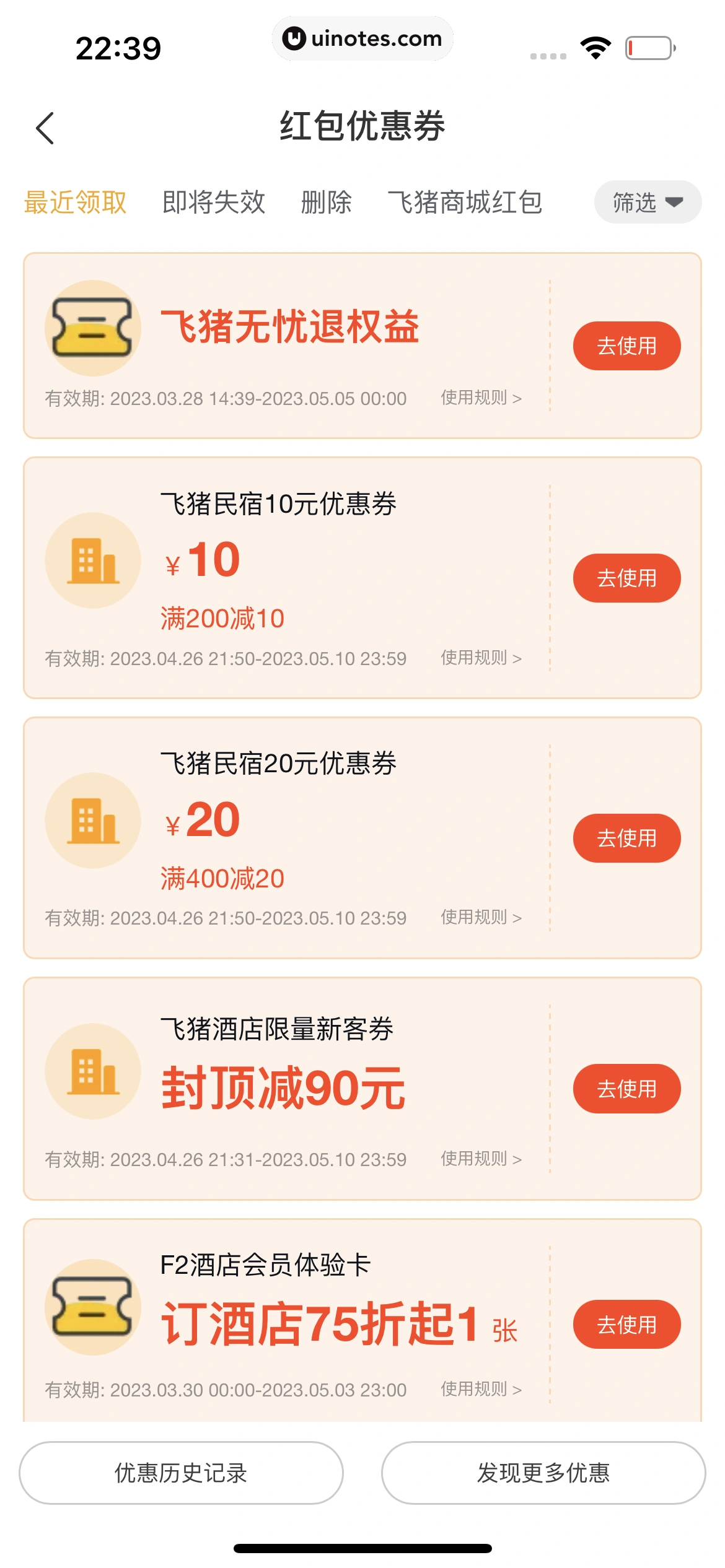
Task: Use the 飞猪民宿20元优惠券 coupon
Action: click(626, 838)
